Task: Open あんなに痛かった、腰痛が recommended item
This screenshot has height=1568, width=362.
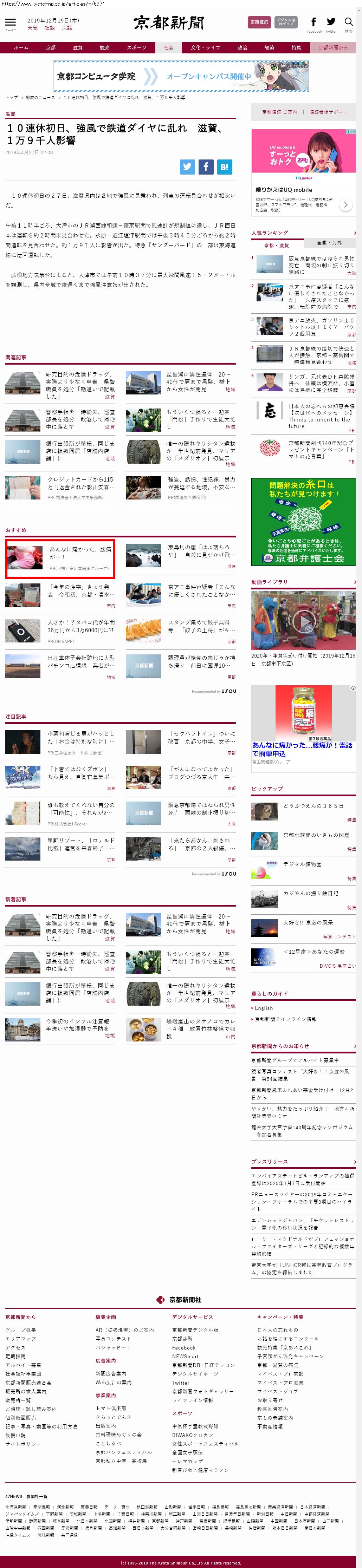Action: coord(80,553)
